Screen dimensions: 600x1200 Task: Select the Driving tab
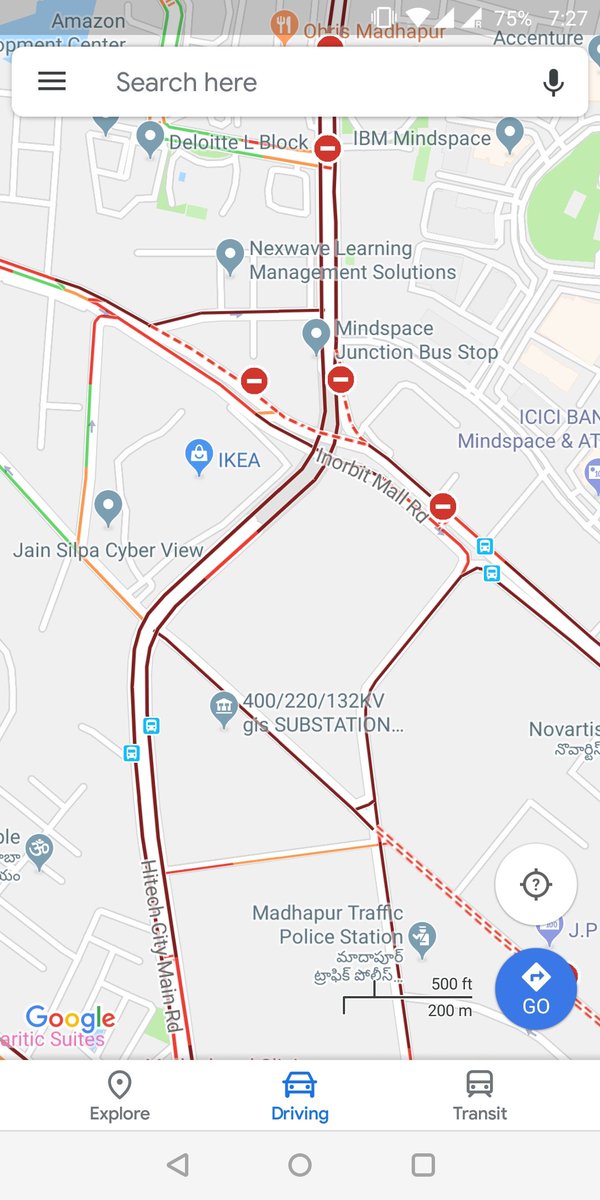pyautogui.click(x=300, y=1095)
